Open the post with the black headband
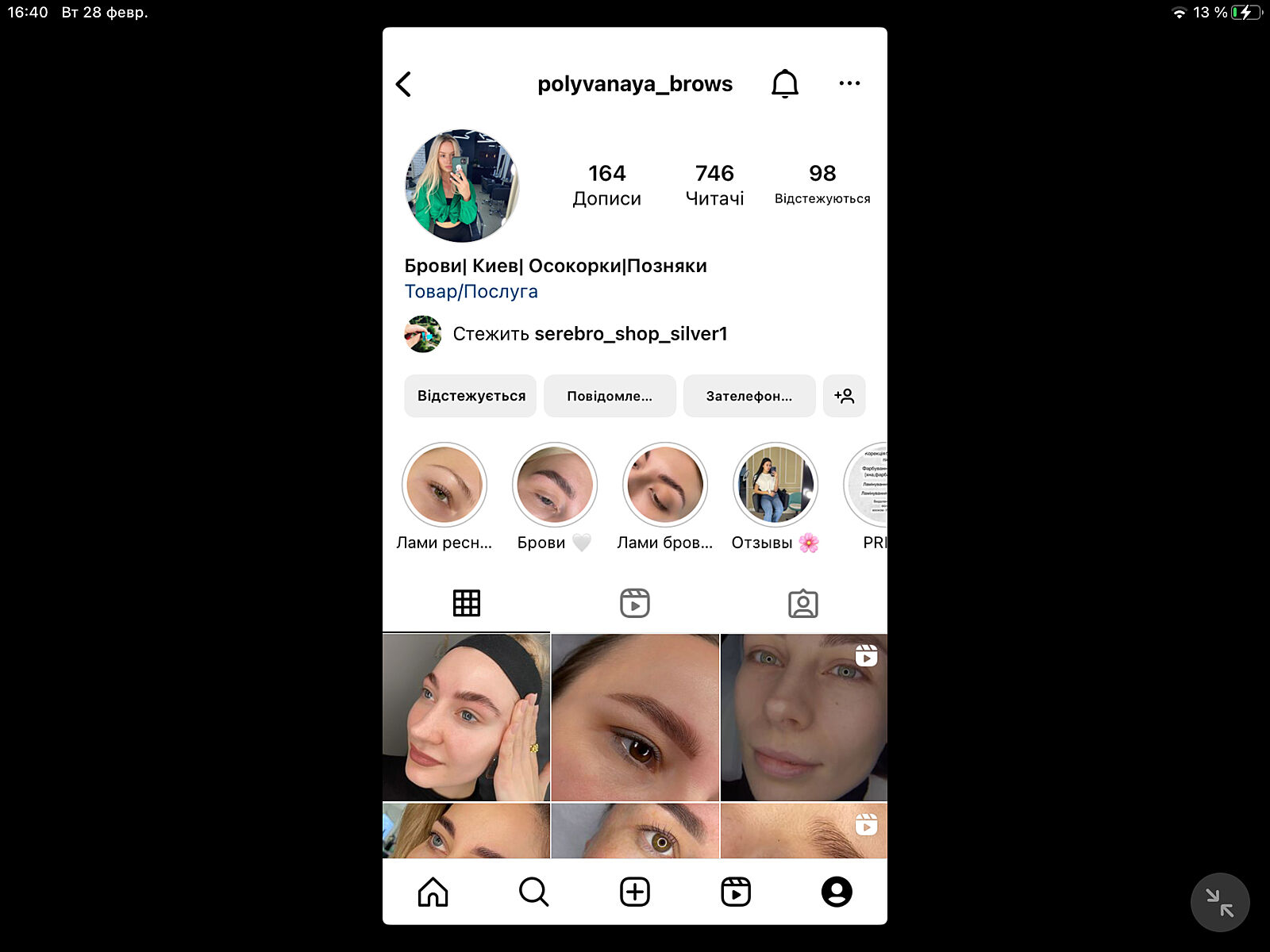1270x952 pixels. pyautogui.click(x=466, y=717)
